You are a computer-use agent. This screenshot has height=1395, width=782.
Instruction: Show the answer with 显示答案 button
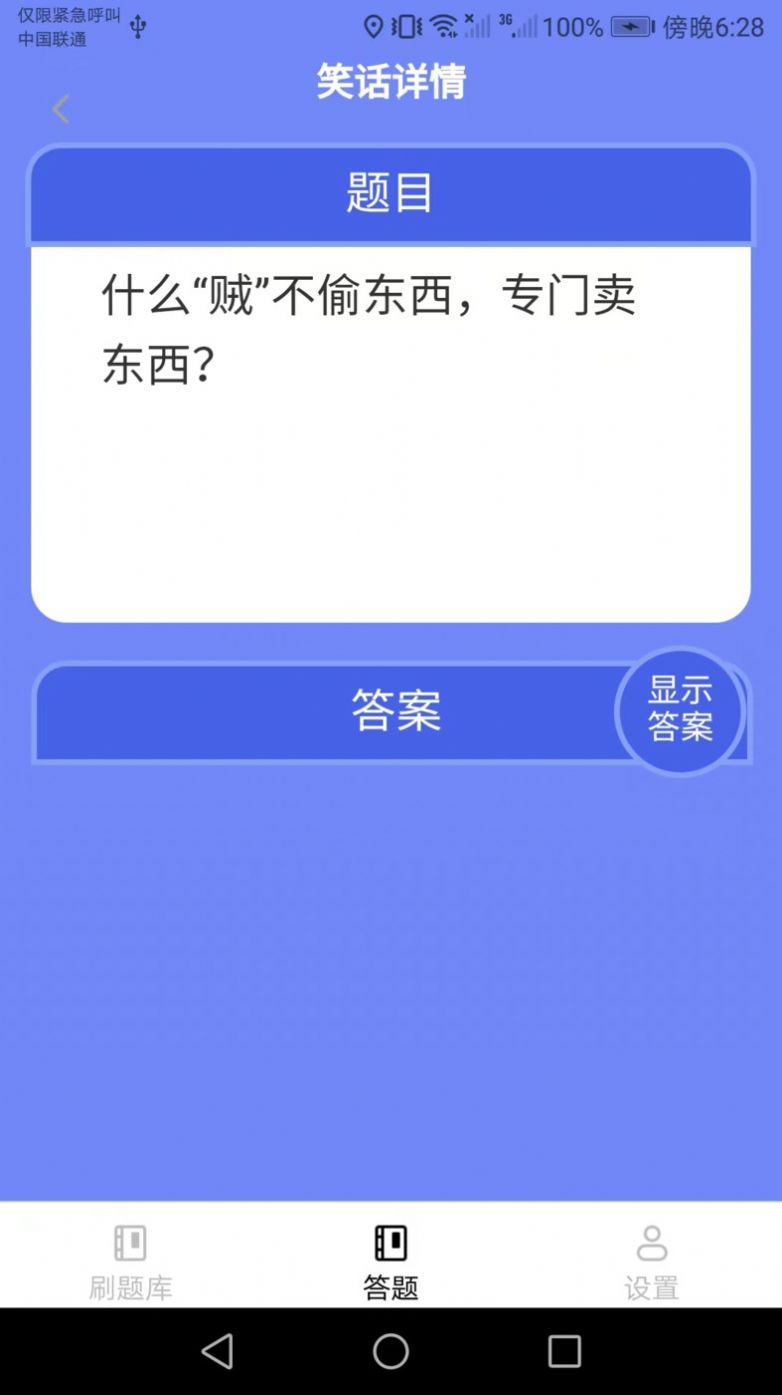(679, 711)
